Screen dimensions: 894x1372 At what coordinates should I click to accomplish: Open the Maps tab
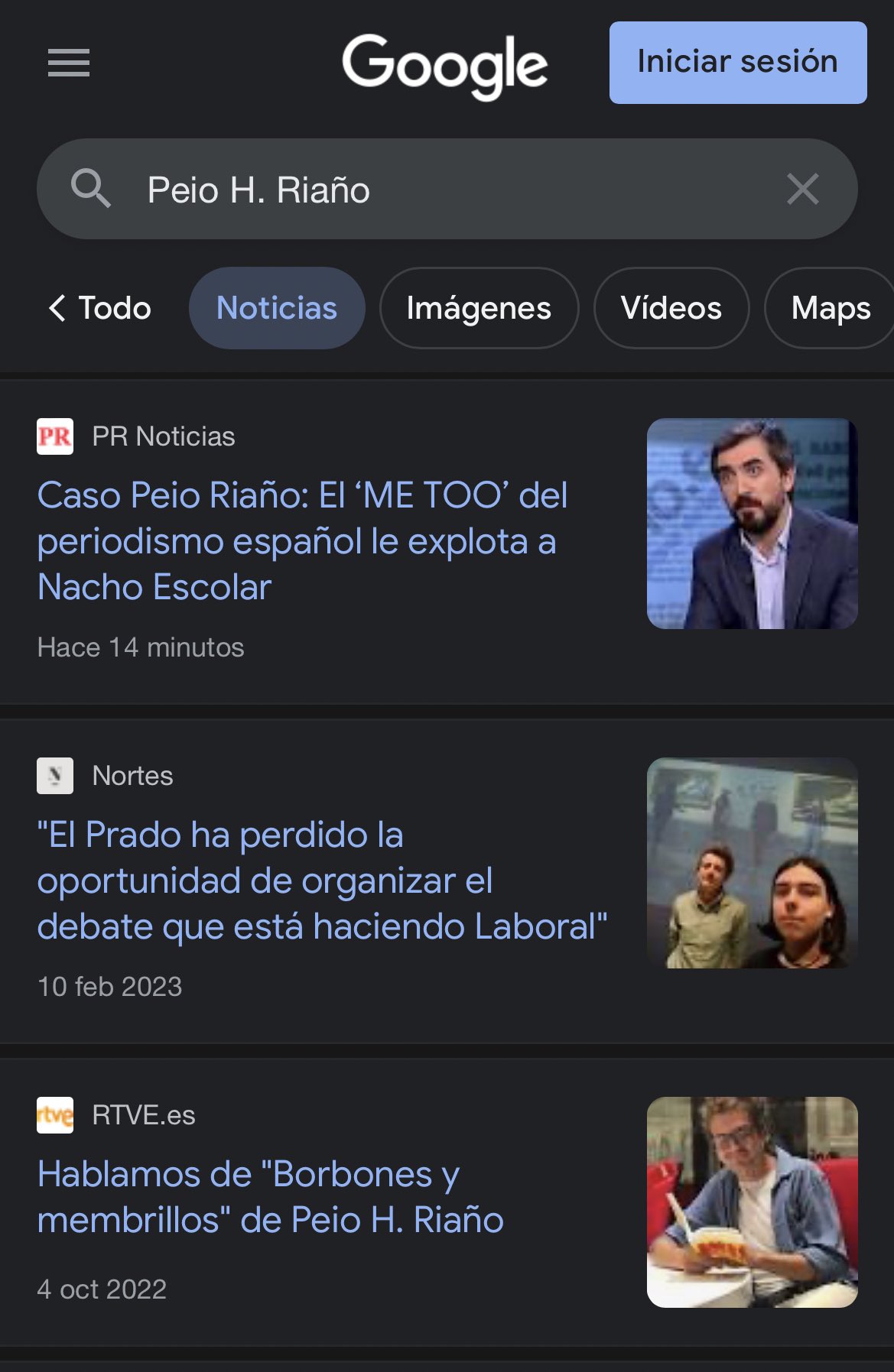point(830,308)
